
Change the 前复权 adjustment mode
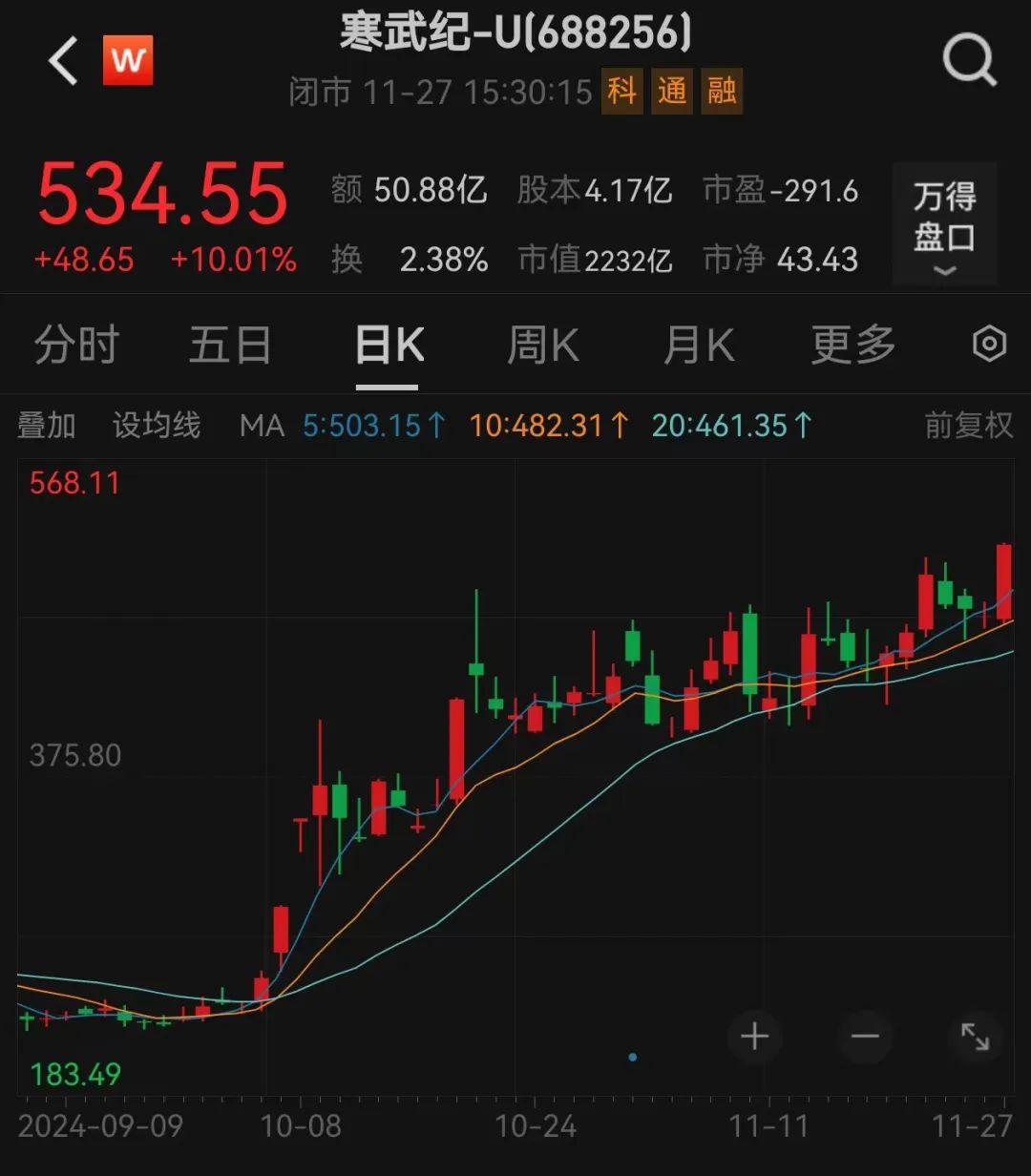[x=968, y=425]
